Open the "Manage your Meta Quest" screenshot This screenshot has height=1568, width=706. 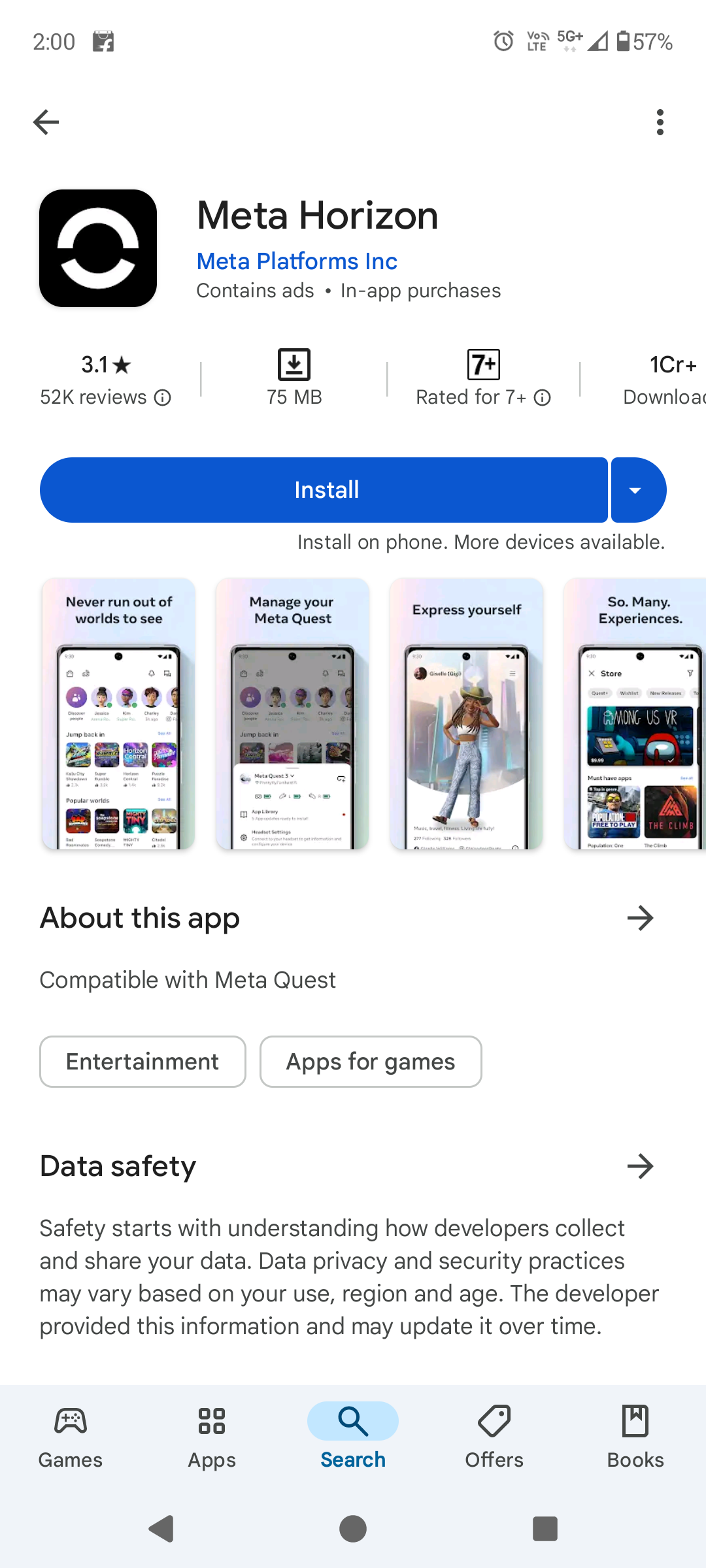tap(292, 713)
